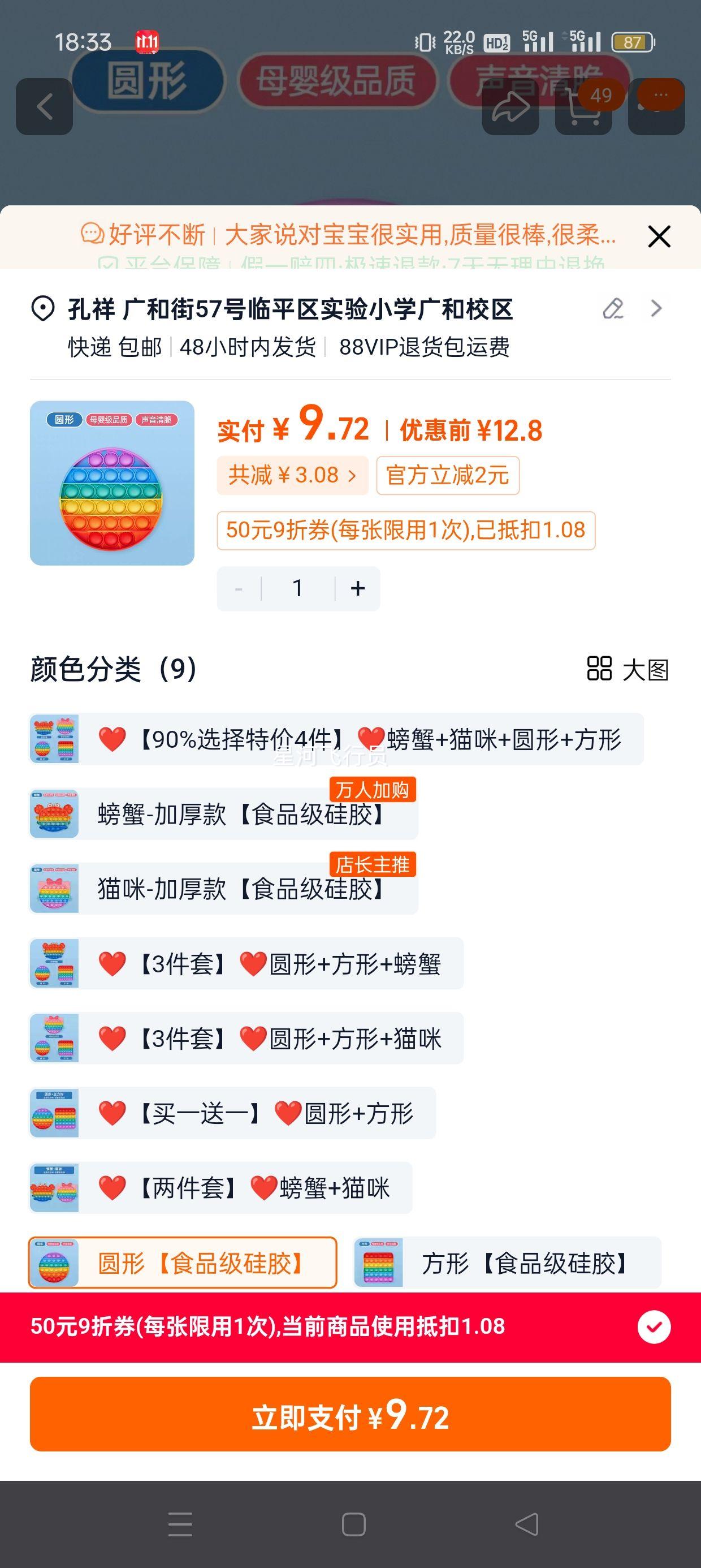This screenshot has height=1568, width=701.
Task: Select the 90%选择特价4件 bundle option
Action: tap(336, 739)
